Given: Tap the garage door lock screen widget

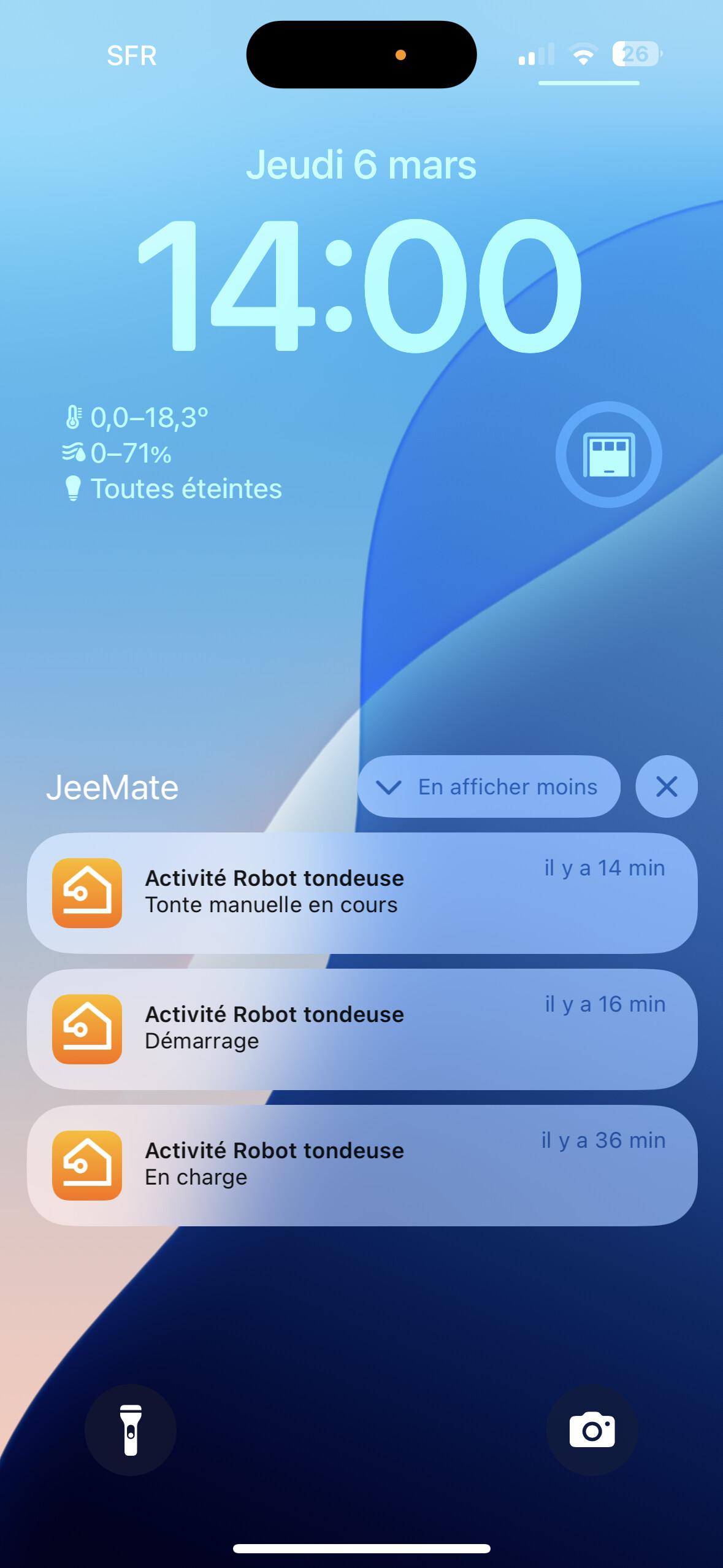Looking at the screenshot, I should click(608, 455).
